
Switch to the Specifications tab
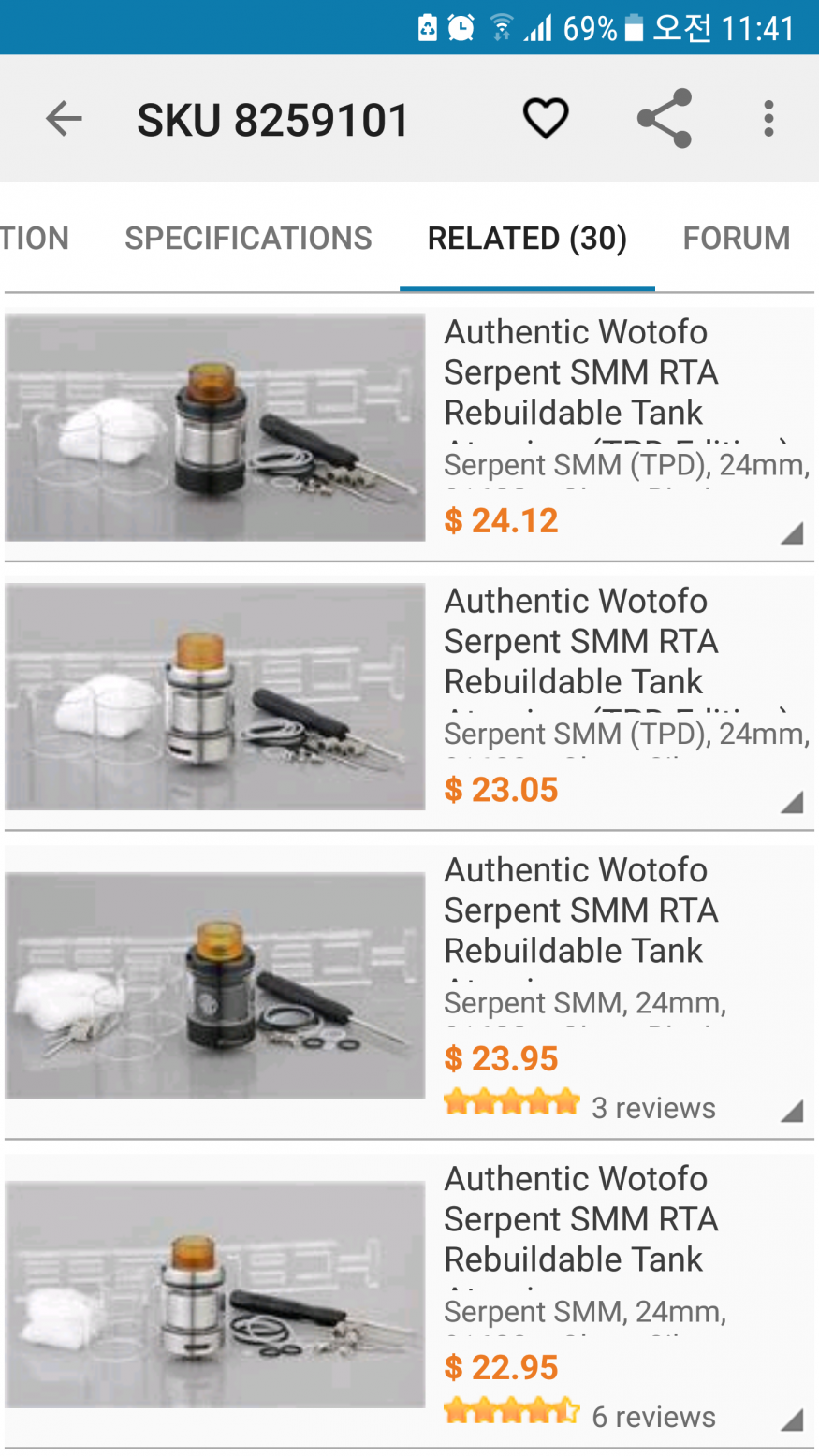coord(248,239)
